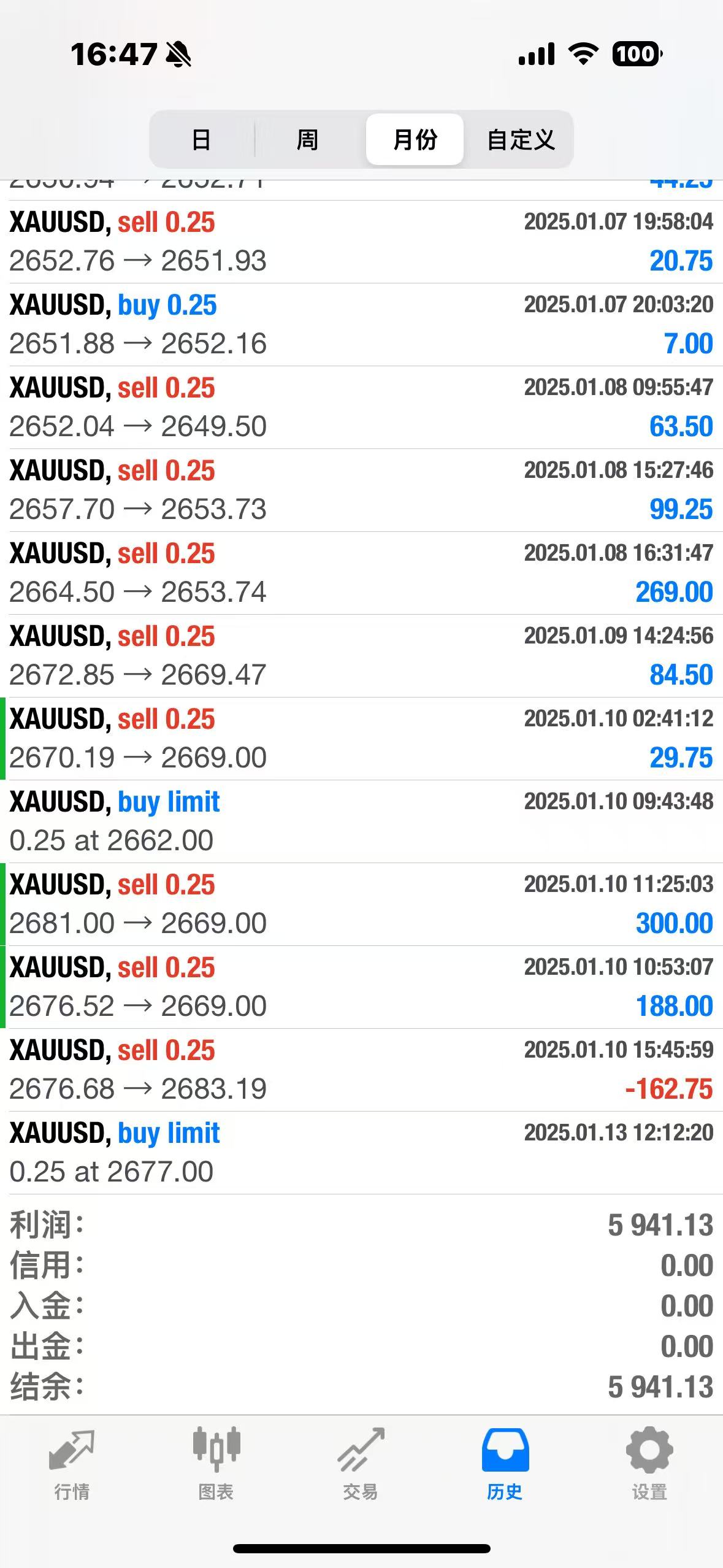723x1568 pixels.
Task: Switch to the 交易 trade tab
Action: click(x=361, y=1463)
